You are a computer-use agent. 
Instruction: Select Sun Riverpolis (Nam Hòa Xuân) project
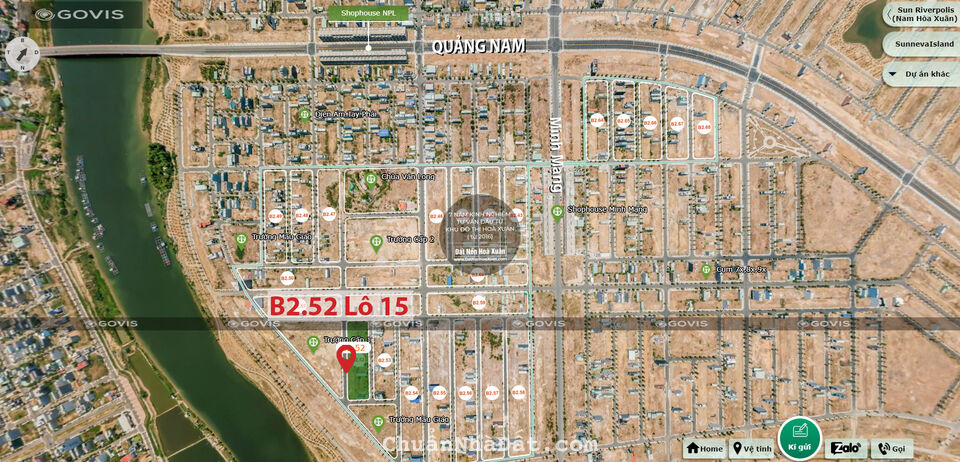pos(920,13)
